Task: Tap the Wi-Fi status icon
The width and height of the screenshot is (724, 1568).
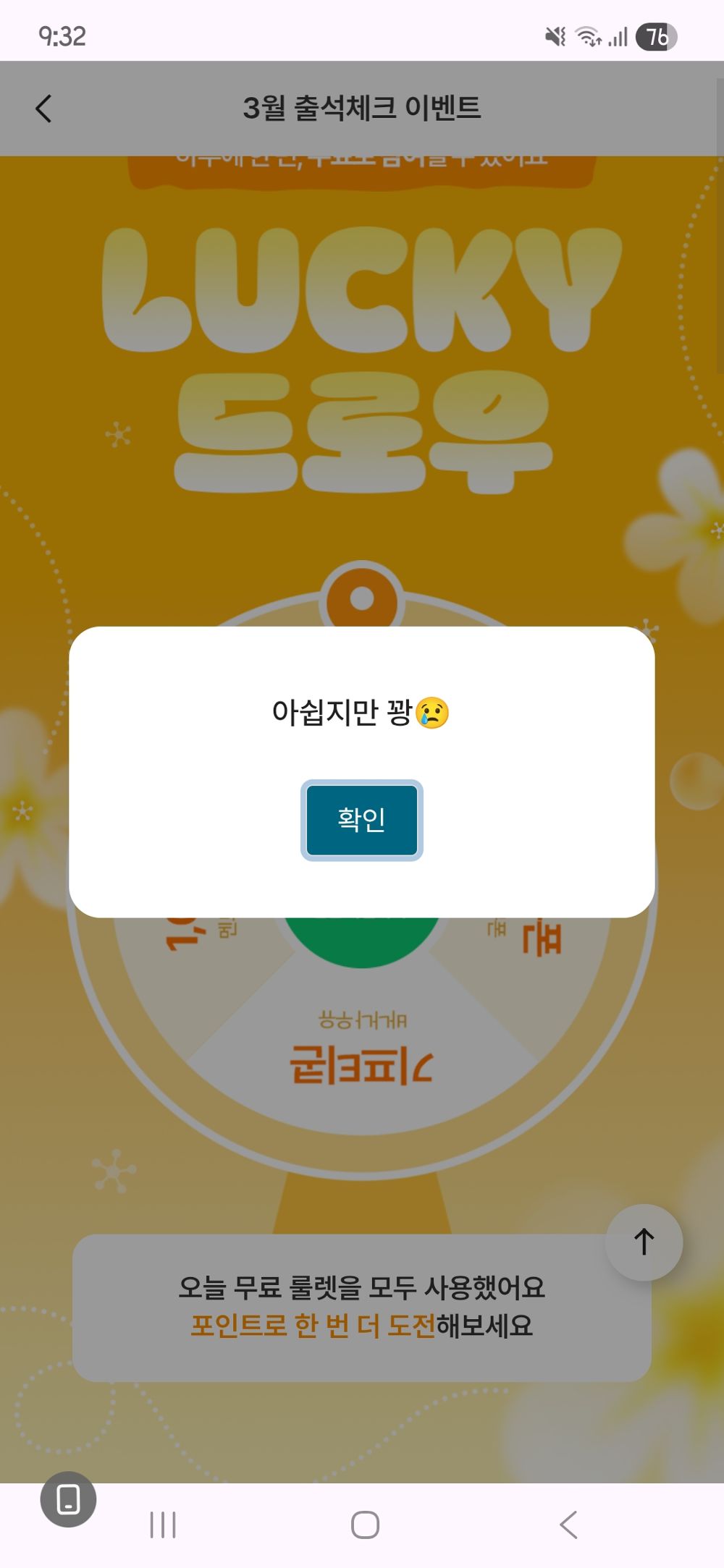Action: (x=588, y=36)
